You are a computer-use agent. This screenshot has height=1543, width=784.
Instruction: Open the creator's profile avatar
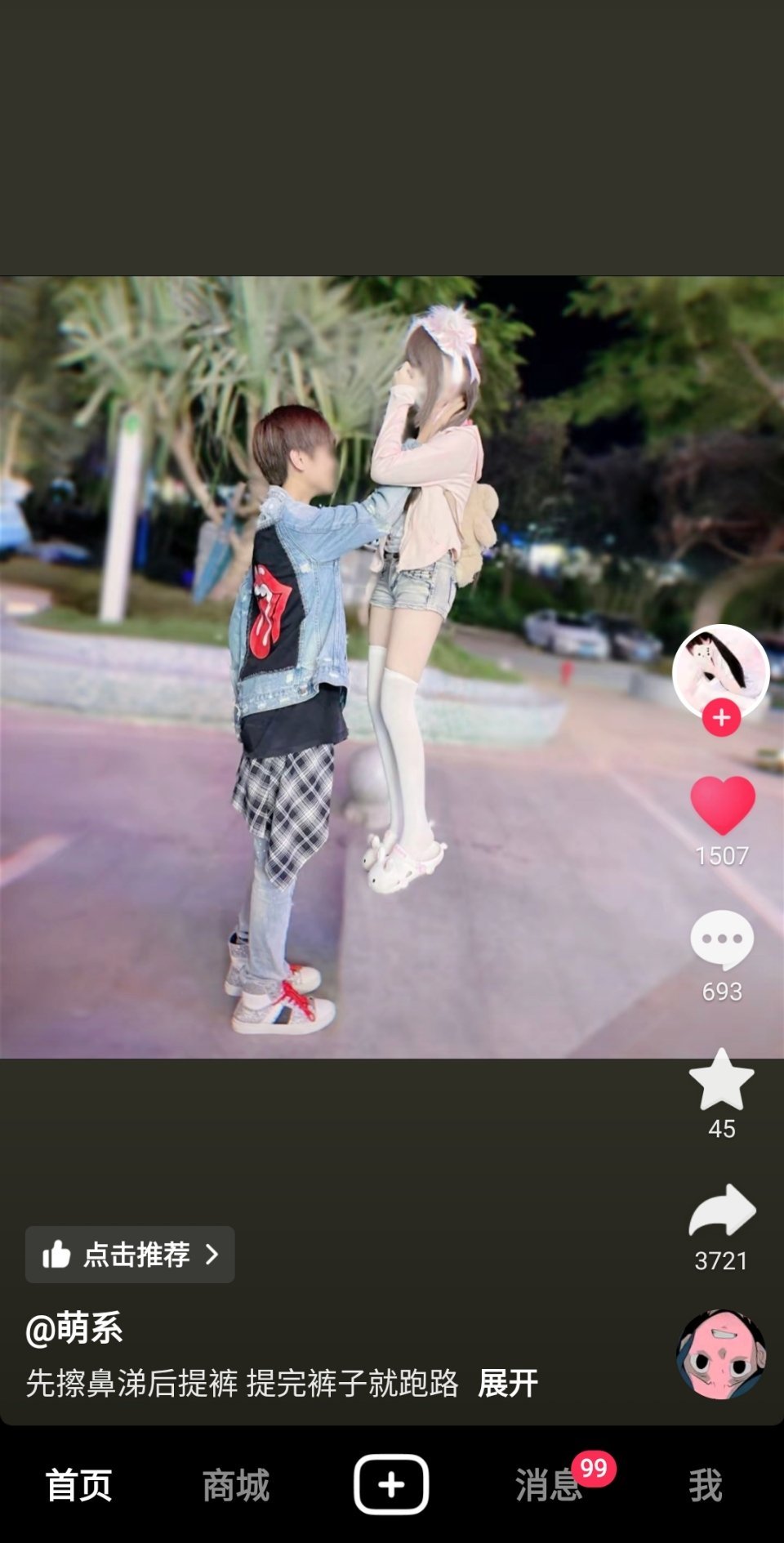click(720, 670)
